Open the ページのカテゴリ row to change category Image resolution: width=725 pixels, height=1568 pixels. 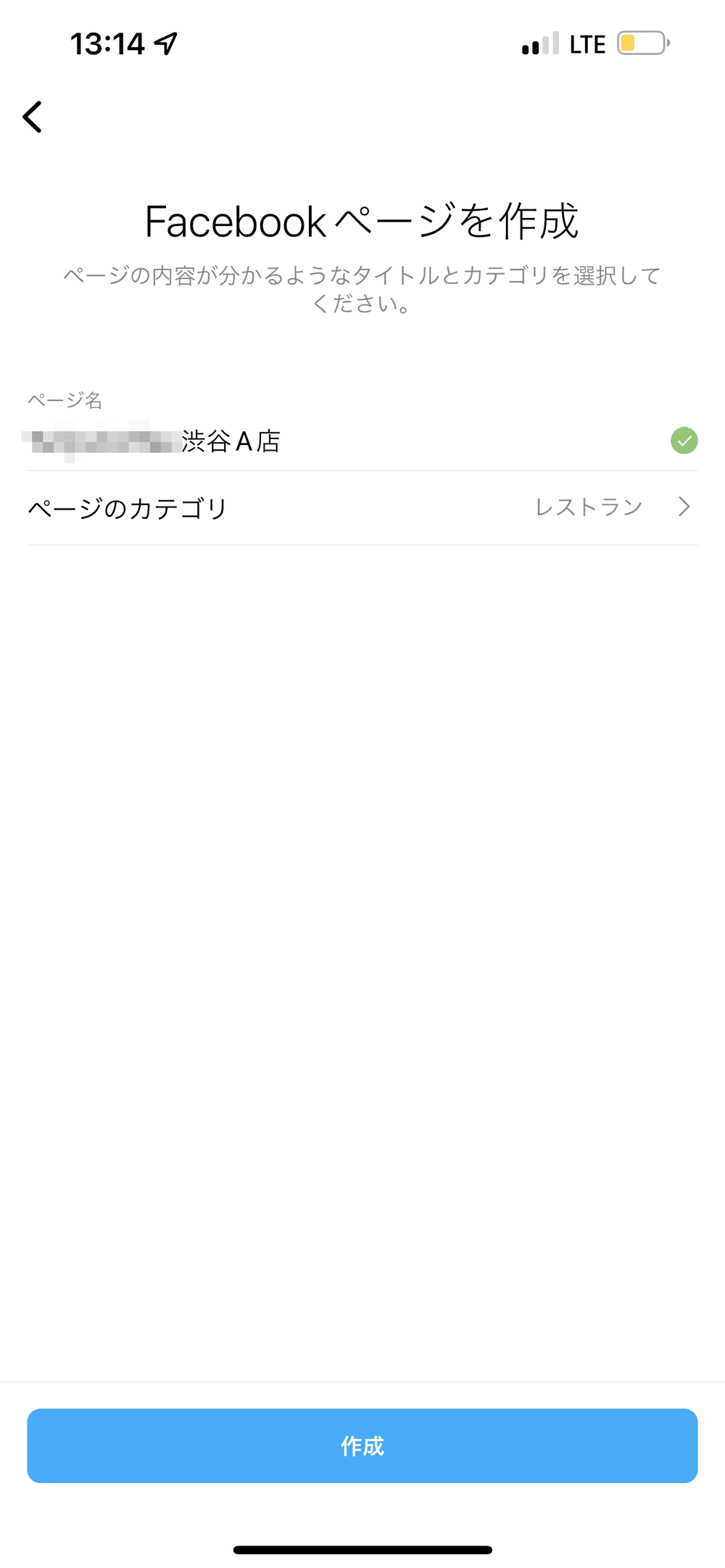[x=362, y=508]
